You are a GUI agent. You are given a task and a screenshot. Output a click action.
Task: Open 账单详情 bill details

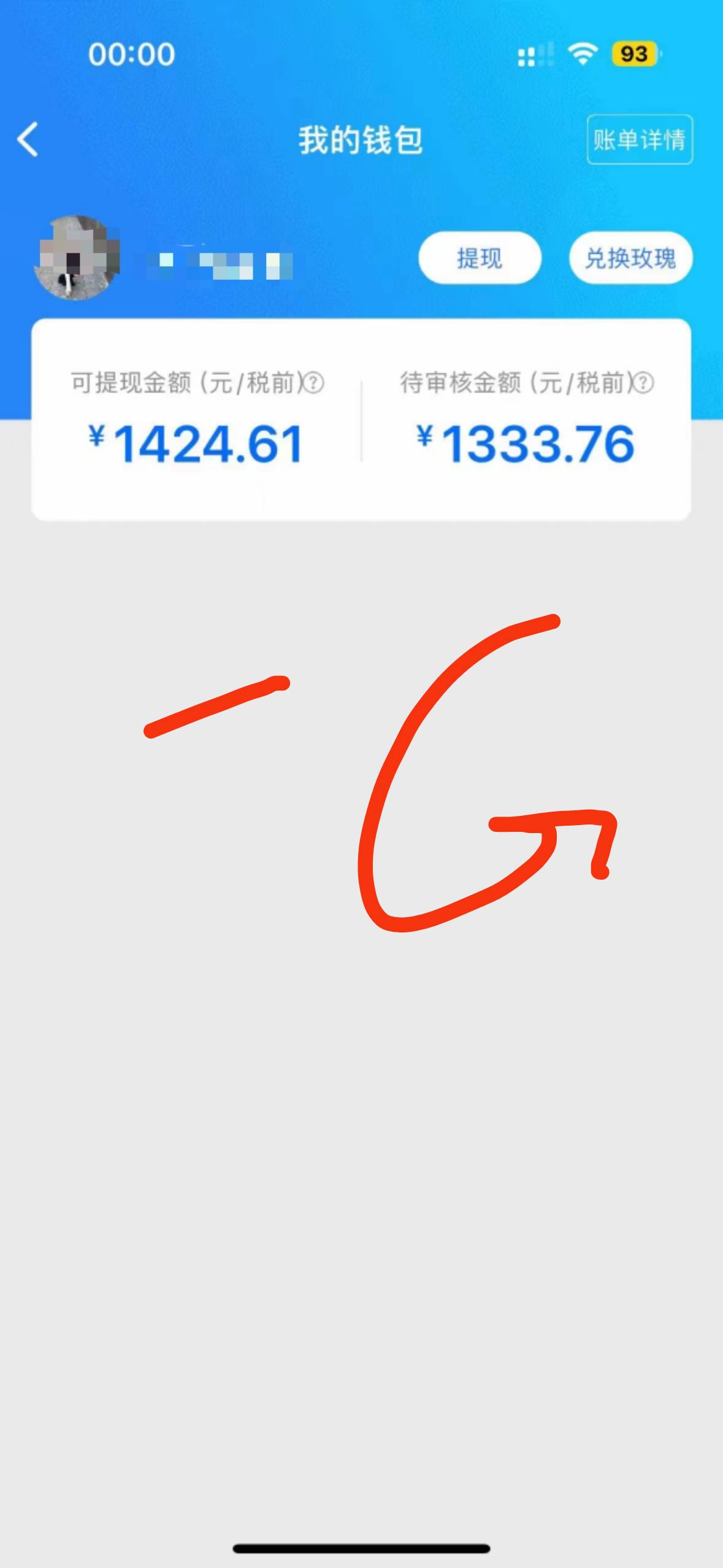click(x=640, y=140)
